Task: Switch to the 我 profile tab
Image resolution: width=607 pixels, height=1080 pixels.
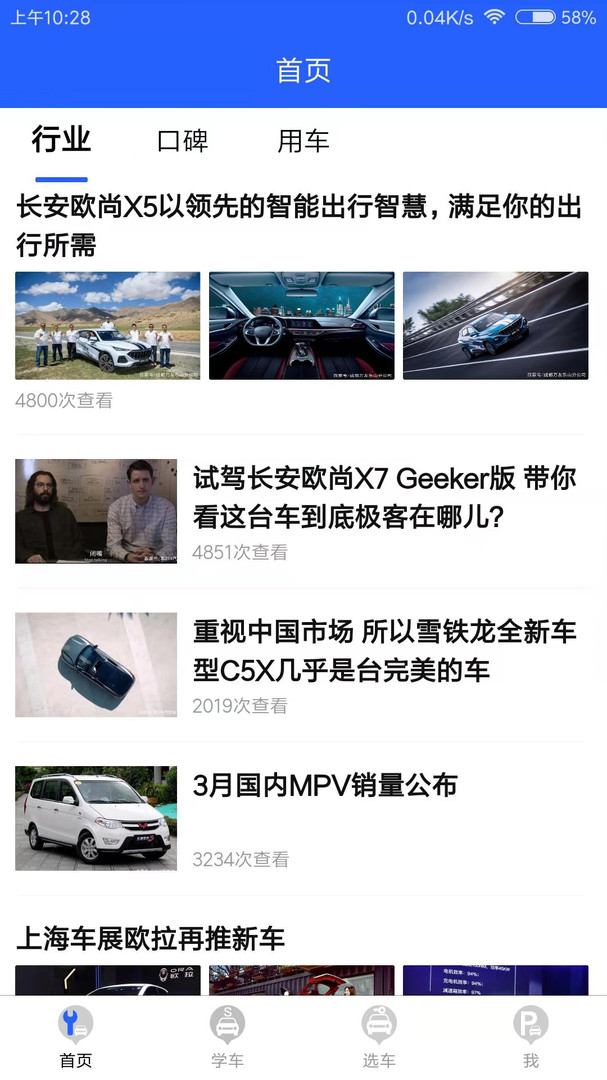Action: click(530, 1036)
